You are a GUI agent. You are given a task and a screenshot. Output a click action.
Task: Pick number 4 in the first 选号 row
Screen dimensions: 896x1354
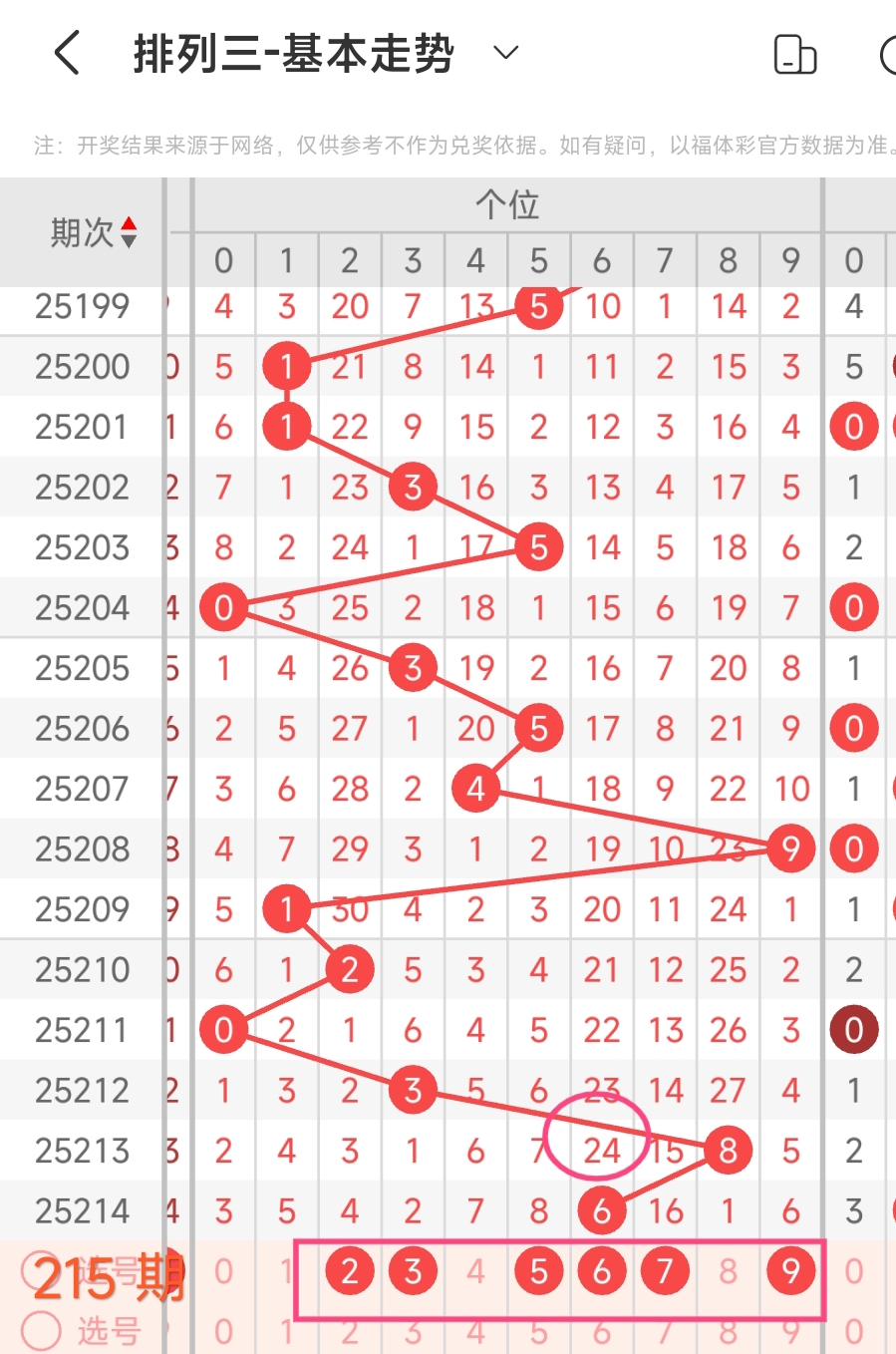pyautogui.click(x=475, y=1271)
